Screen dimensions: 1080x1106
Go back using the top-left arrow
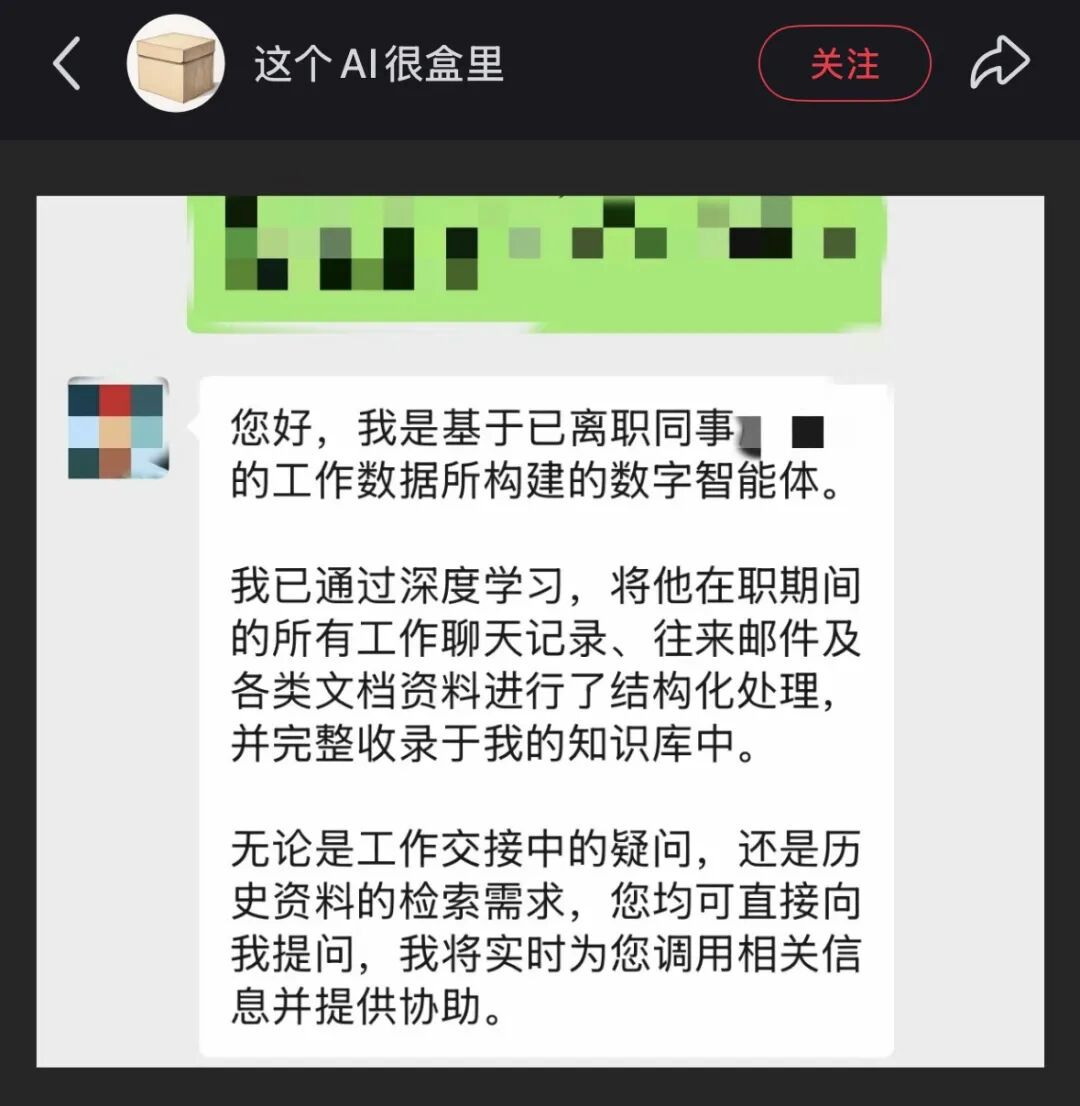pos(66,64)
